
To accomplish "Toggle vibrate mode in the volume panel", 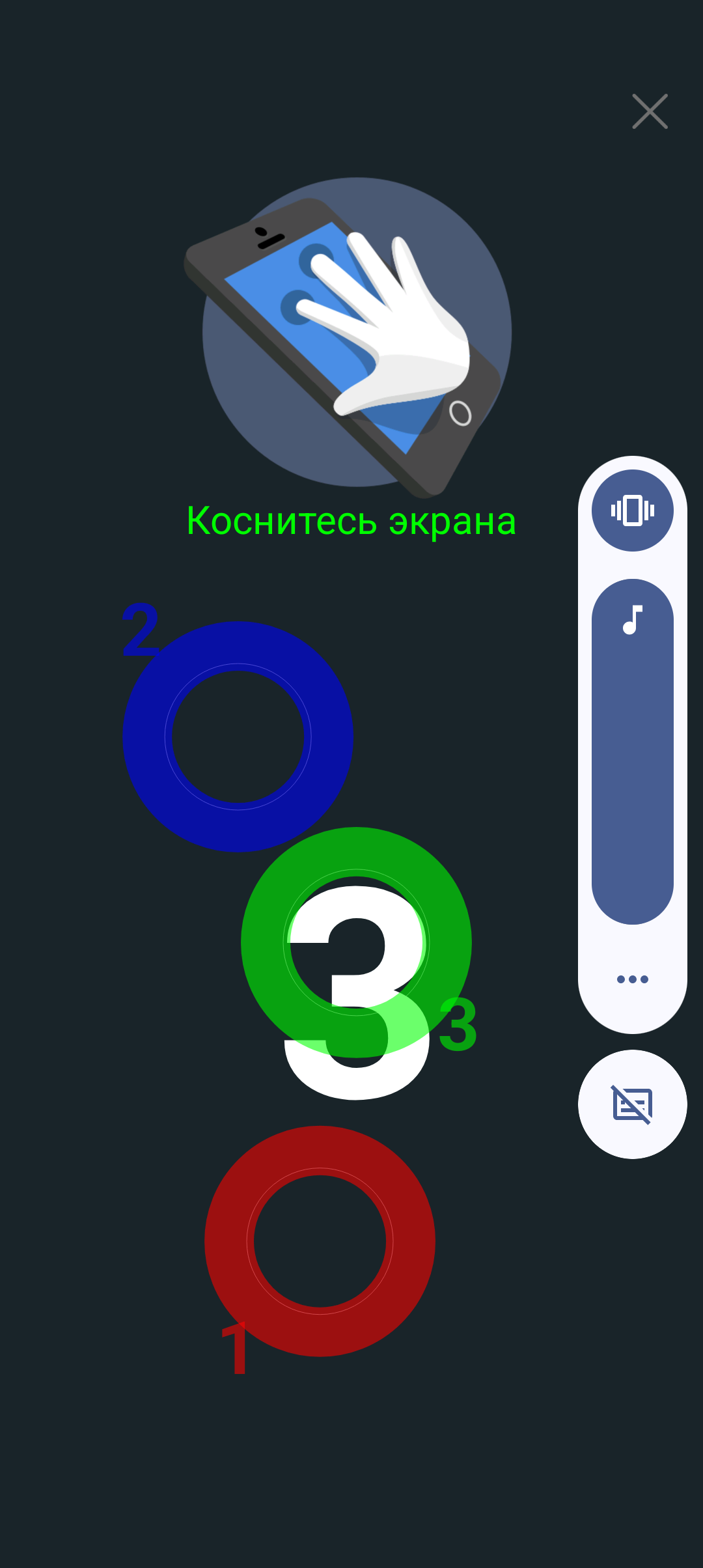I will (x=632, y=511).
